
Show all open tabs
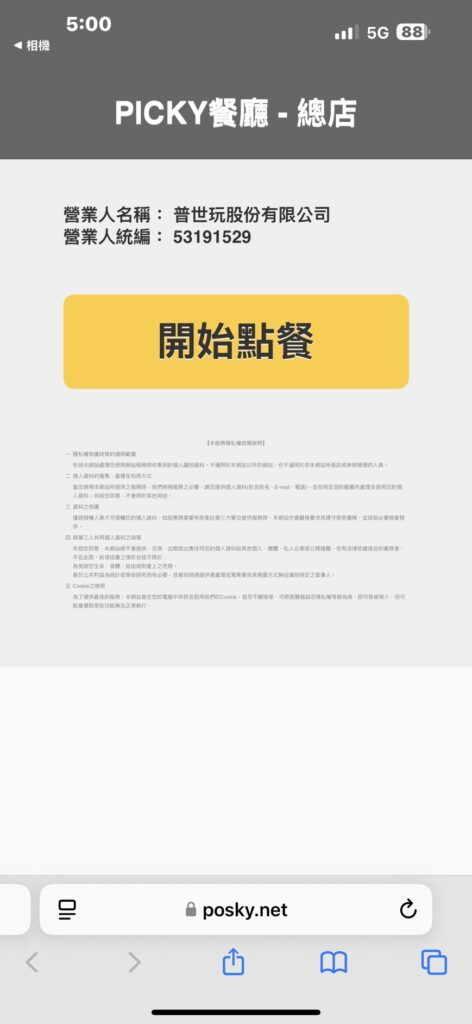[x=434, y=962]
